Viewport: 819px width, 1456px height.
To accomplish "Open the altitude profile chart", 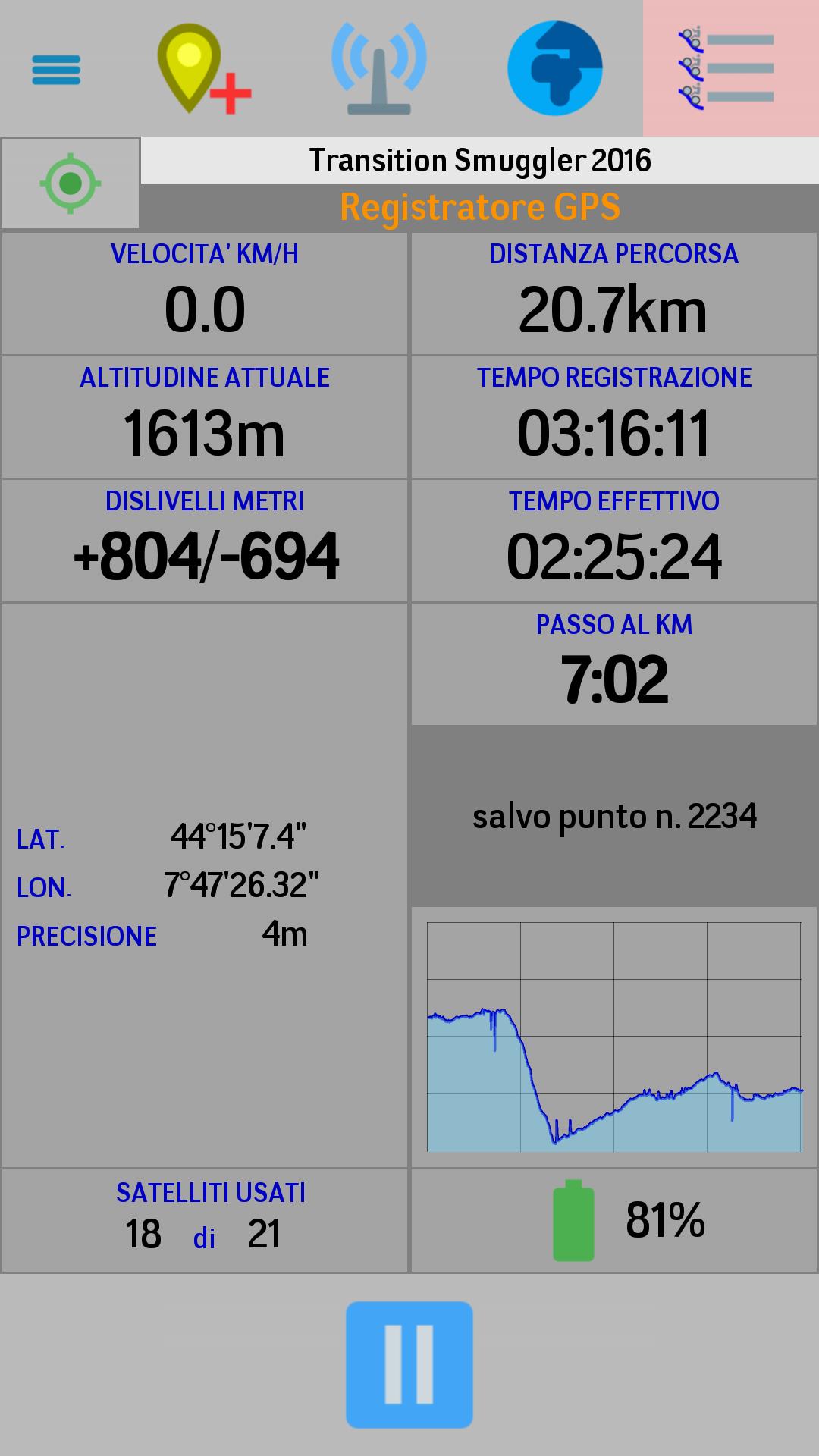I will pos(614,1037).
